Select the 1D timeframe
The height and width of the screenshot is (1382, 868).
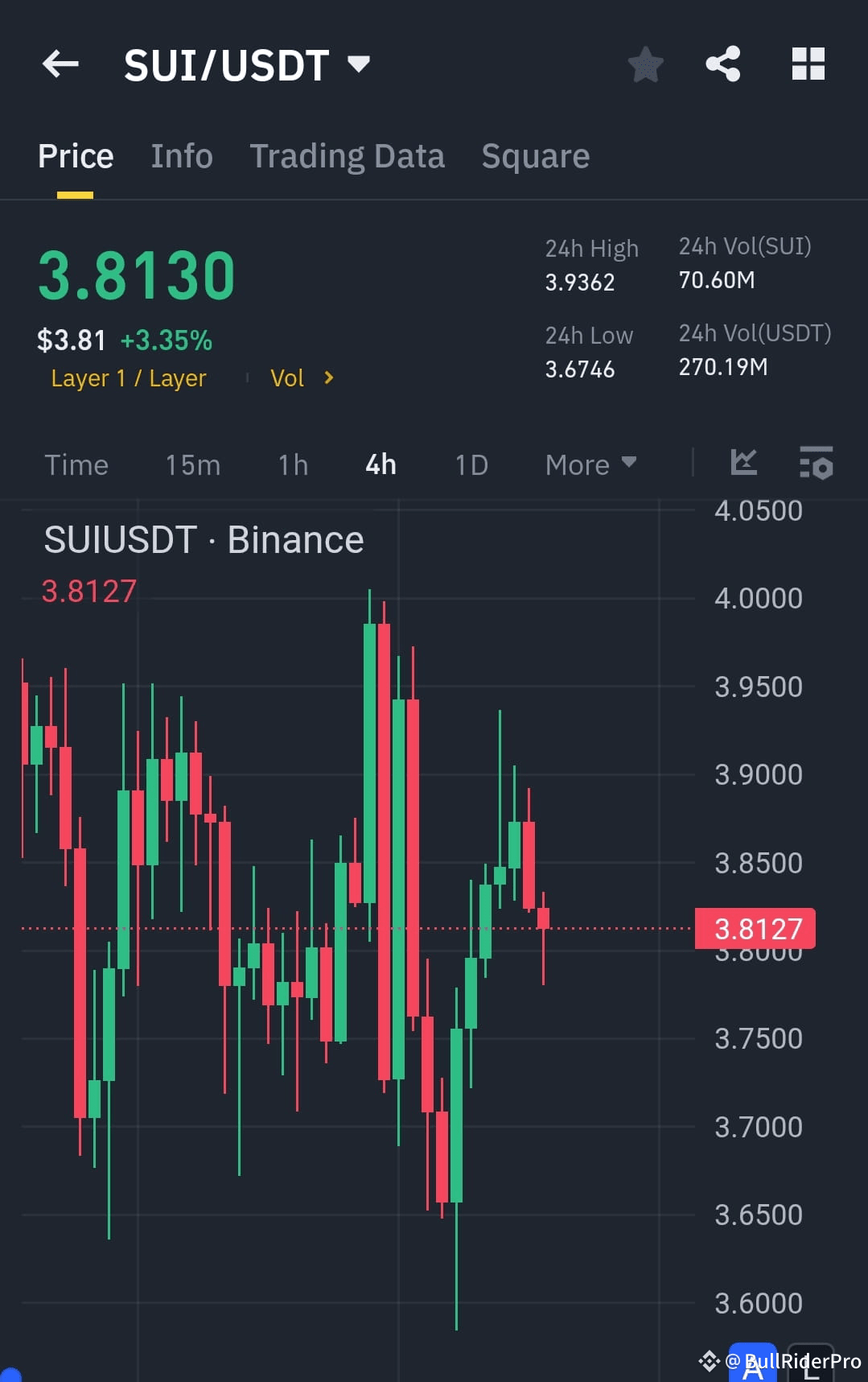click(x=471, y=464)
